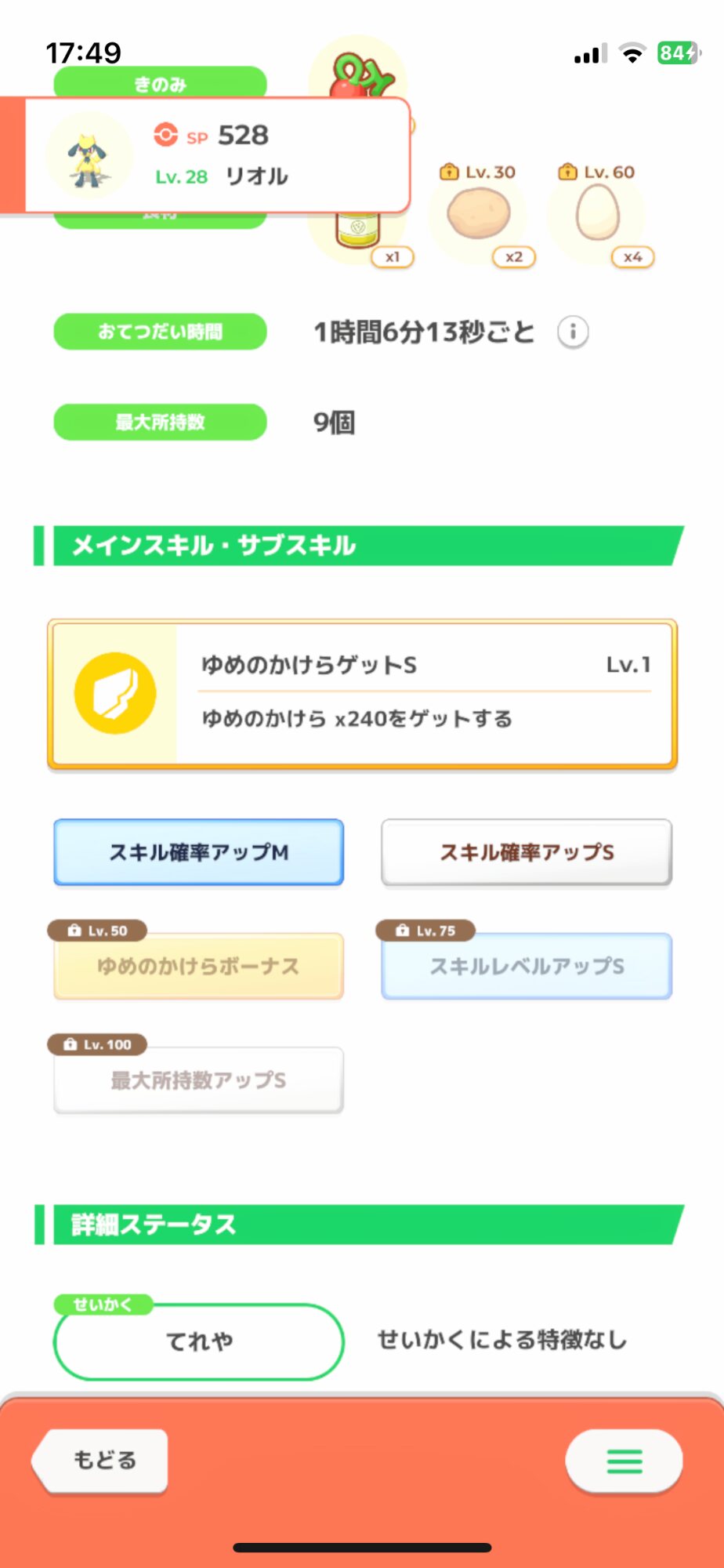Tap the てれや nature button
This screenshot has height=1568, width=724.
(x=198, y=1341)
